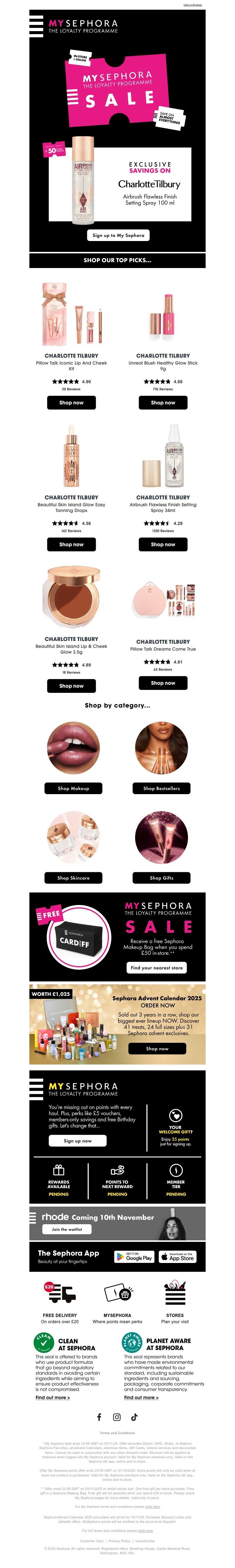The image size is (235, 1568).
Task: Shop now for Pillow Talk Iconic Lip Kit
Action: (x=71, y=402)
